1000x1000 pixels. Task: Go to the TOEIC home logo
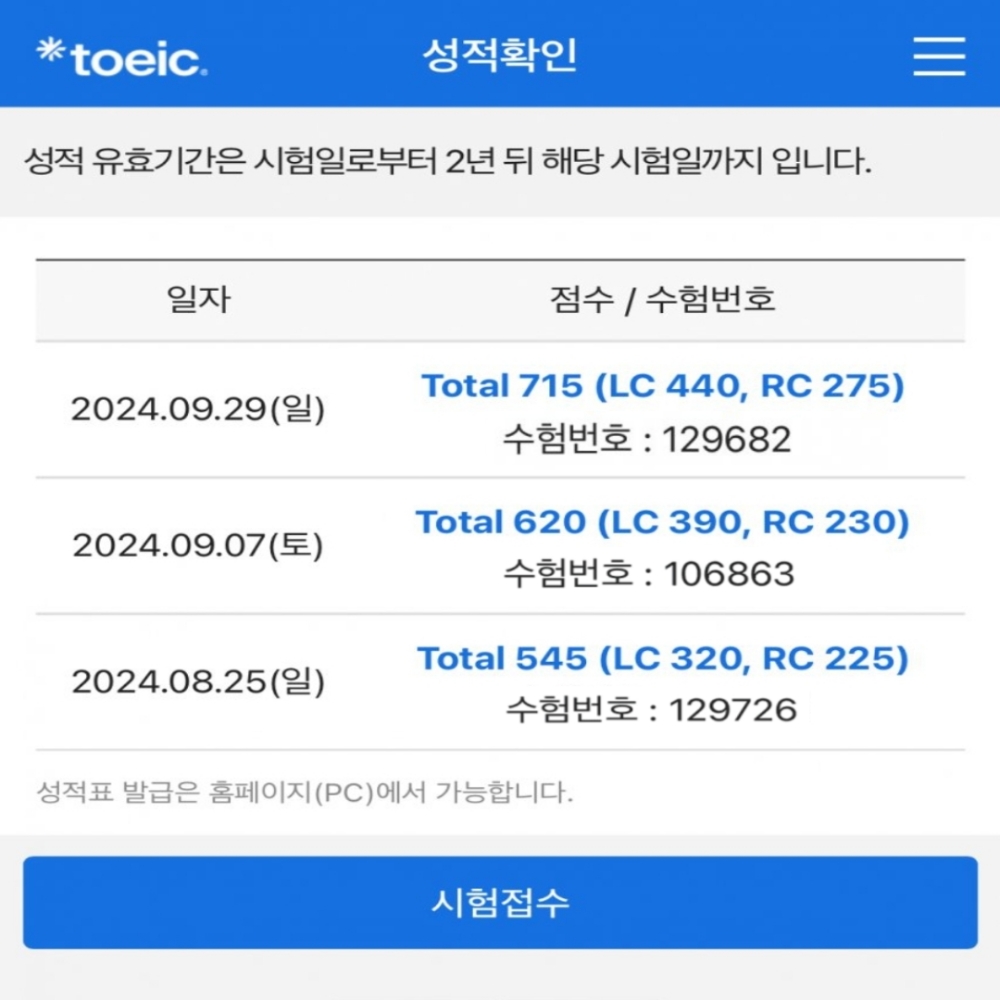(122, 57)
